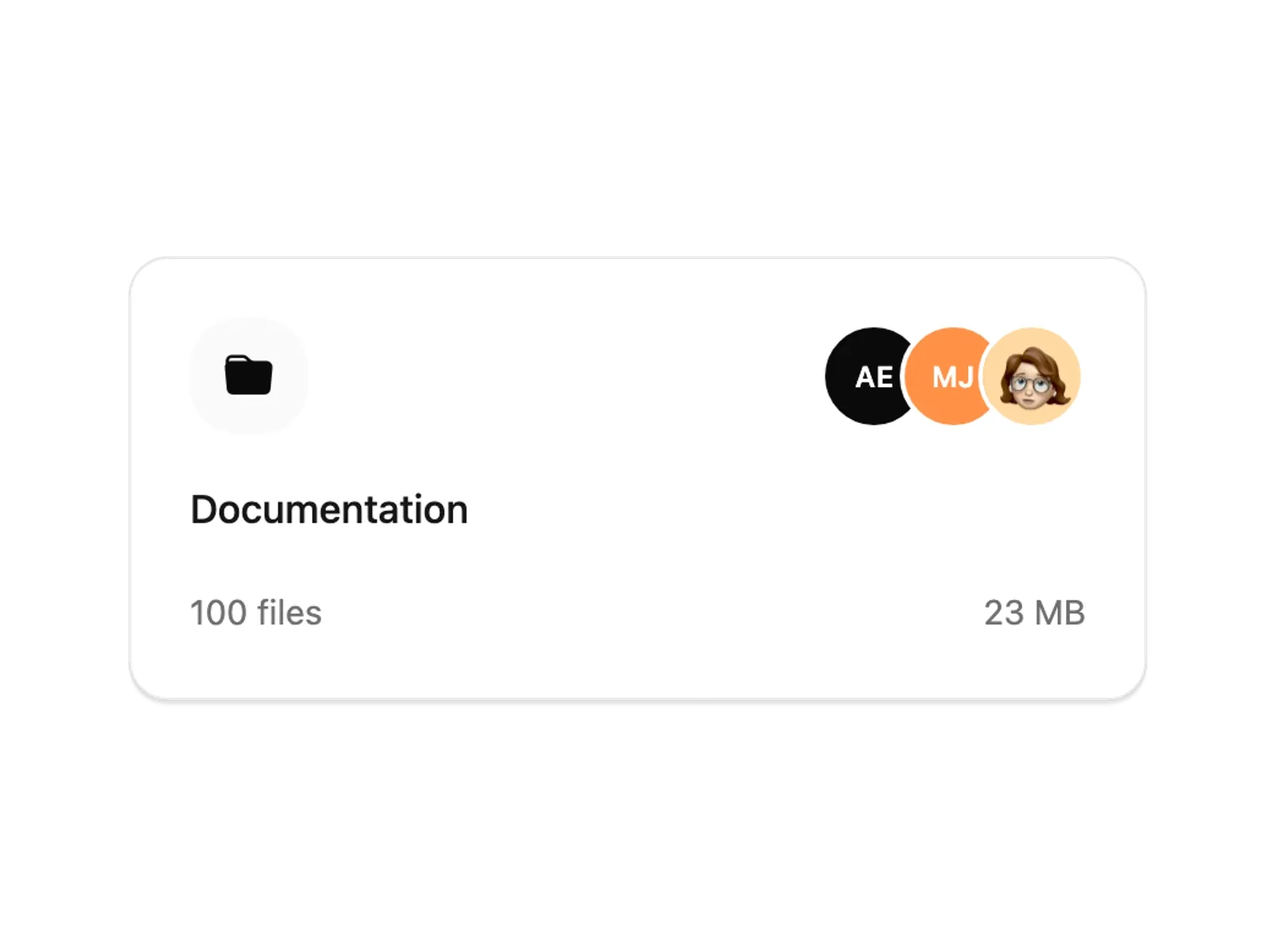View the AE member avatar
Viewport: 1270px width, 952px height.
pos(865,376)
